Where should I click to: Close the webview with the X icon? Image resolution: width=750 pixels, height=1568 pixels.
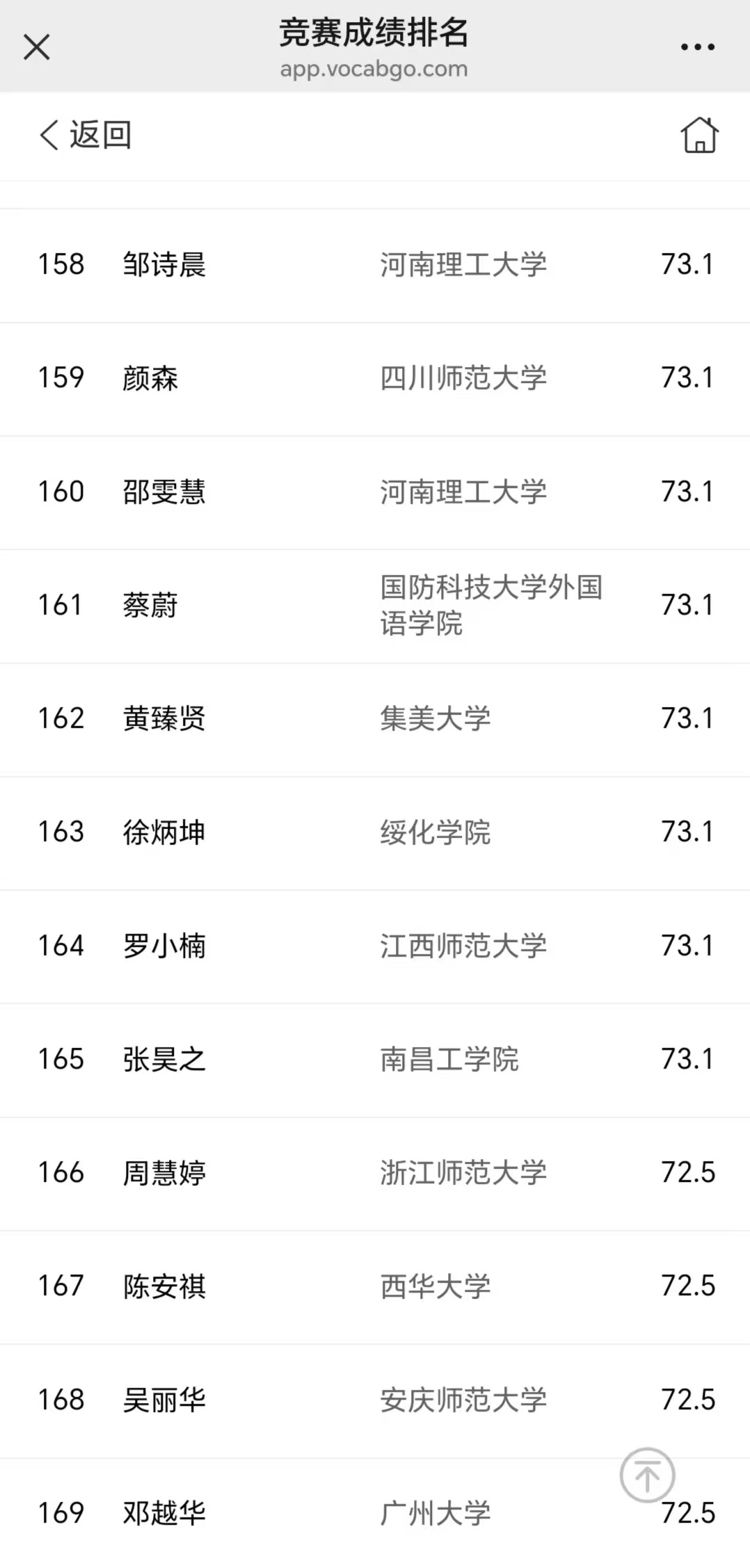[36, 47]
